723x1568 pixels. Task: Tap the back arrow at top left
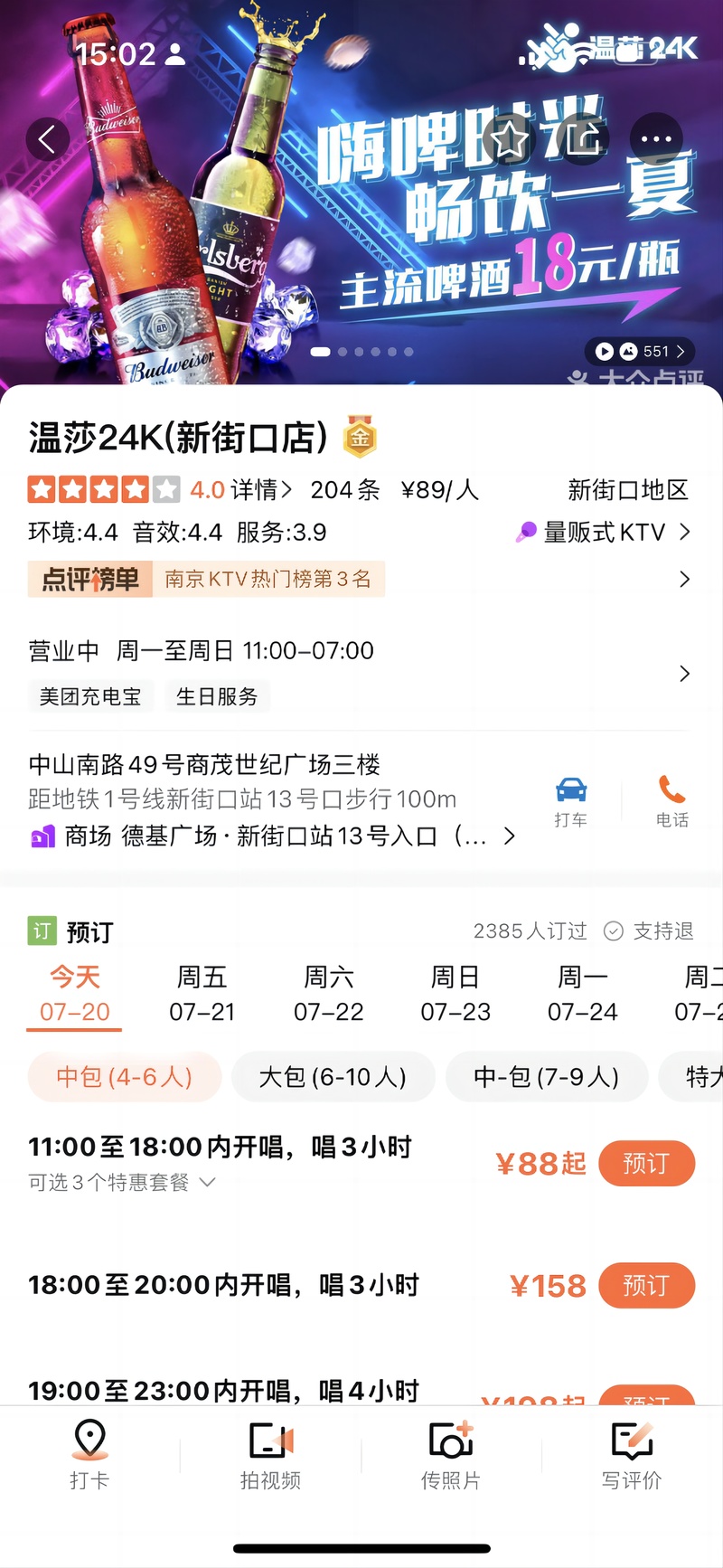pyautogui.click(x=47, y=140)
